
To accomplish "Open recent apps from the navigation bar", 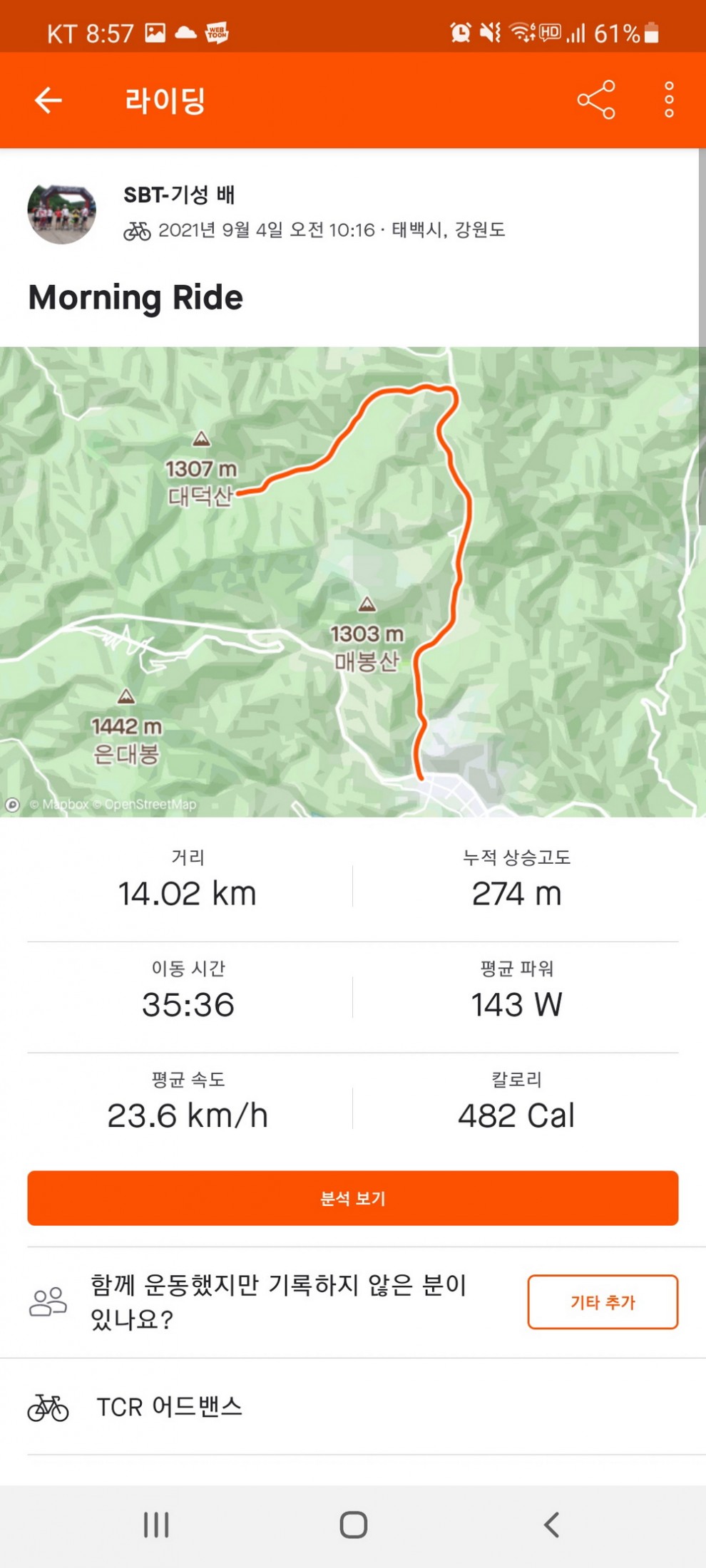I will [156, 1525].
